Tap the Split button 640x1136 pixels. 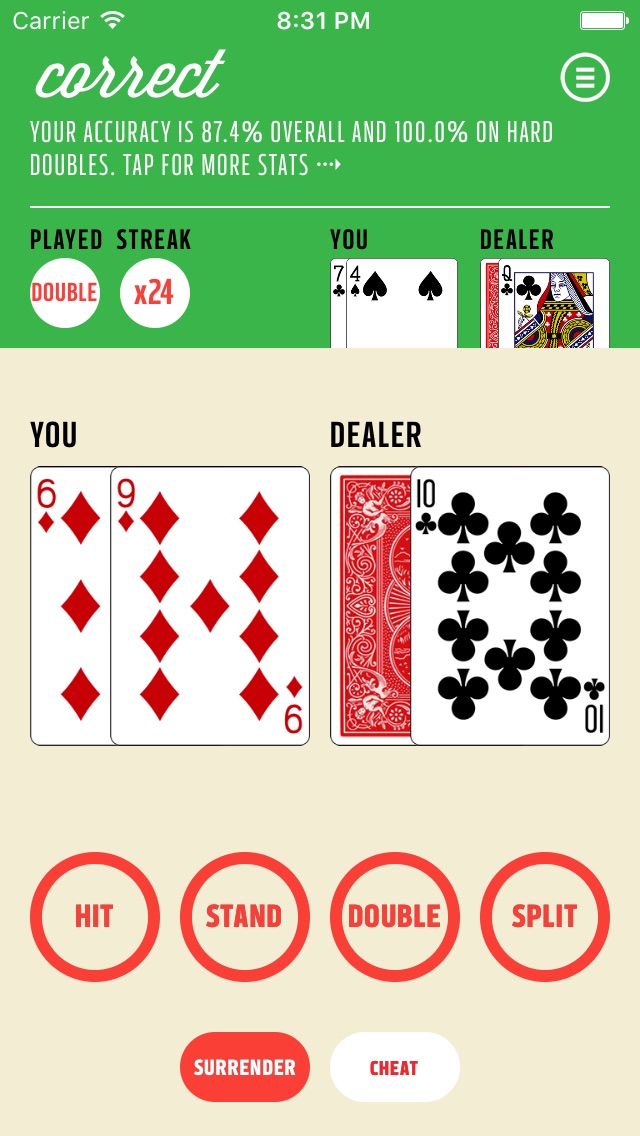544,916
